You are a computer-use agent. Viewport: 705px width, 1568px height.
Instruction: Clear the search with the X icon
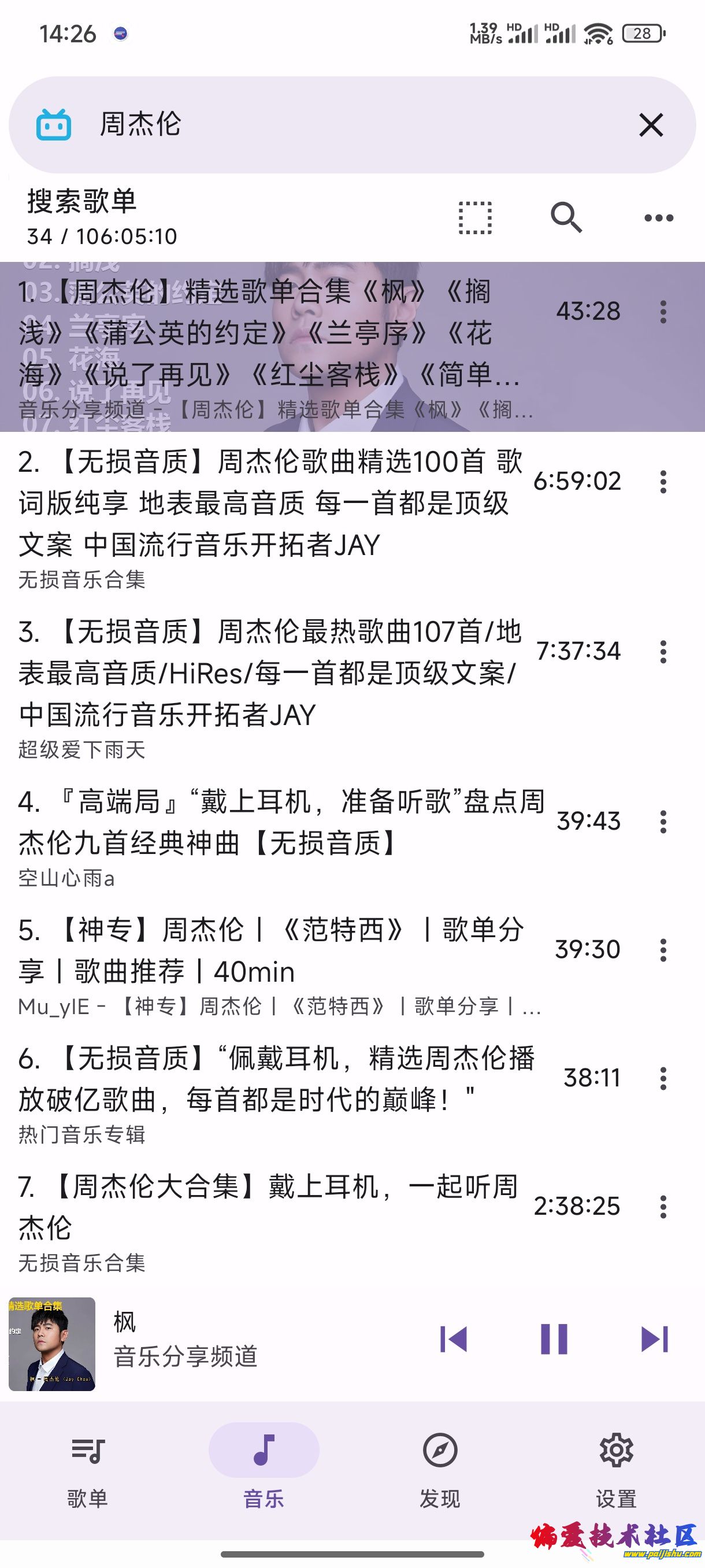(x=650, y=124)
